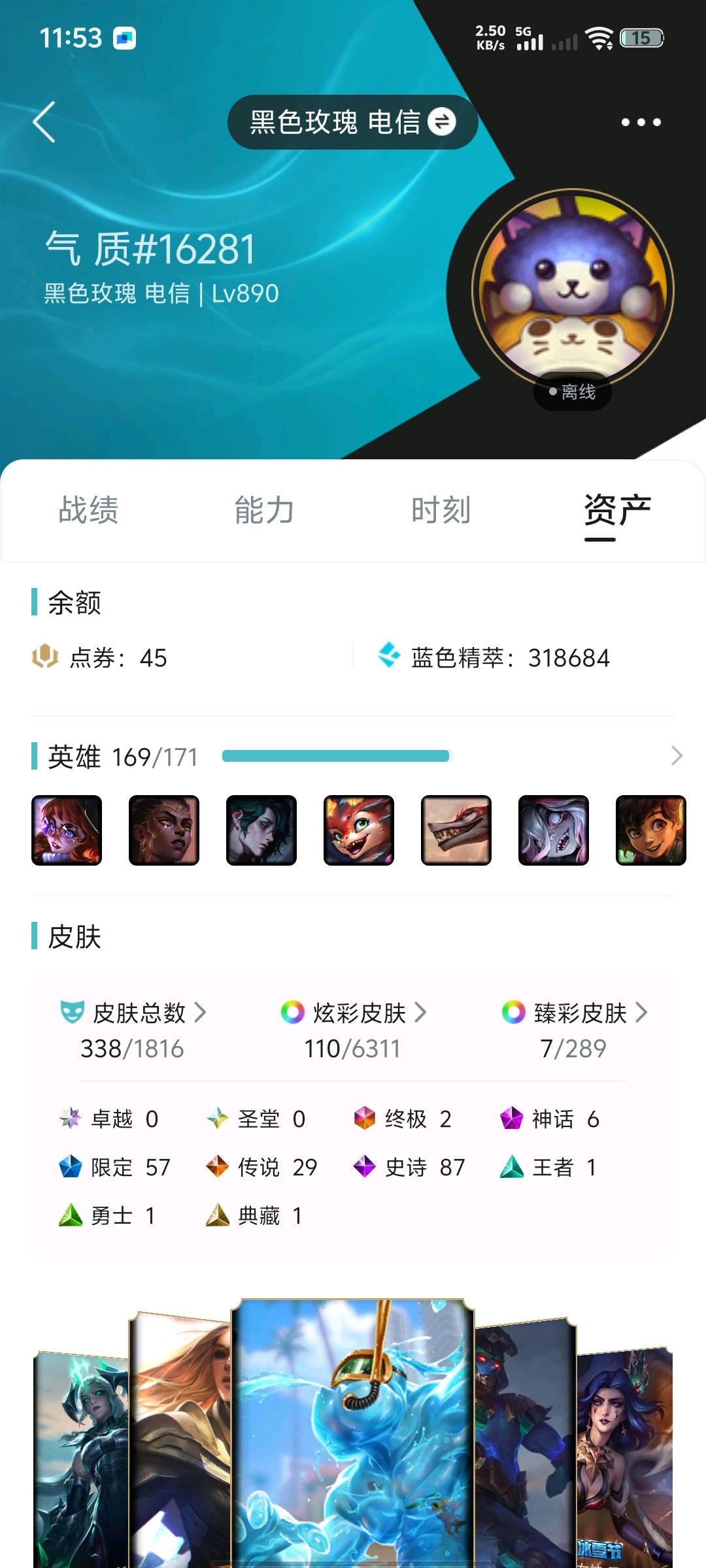Select the 资产 tab

coord(616,510)
